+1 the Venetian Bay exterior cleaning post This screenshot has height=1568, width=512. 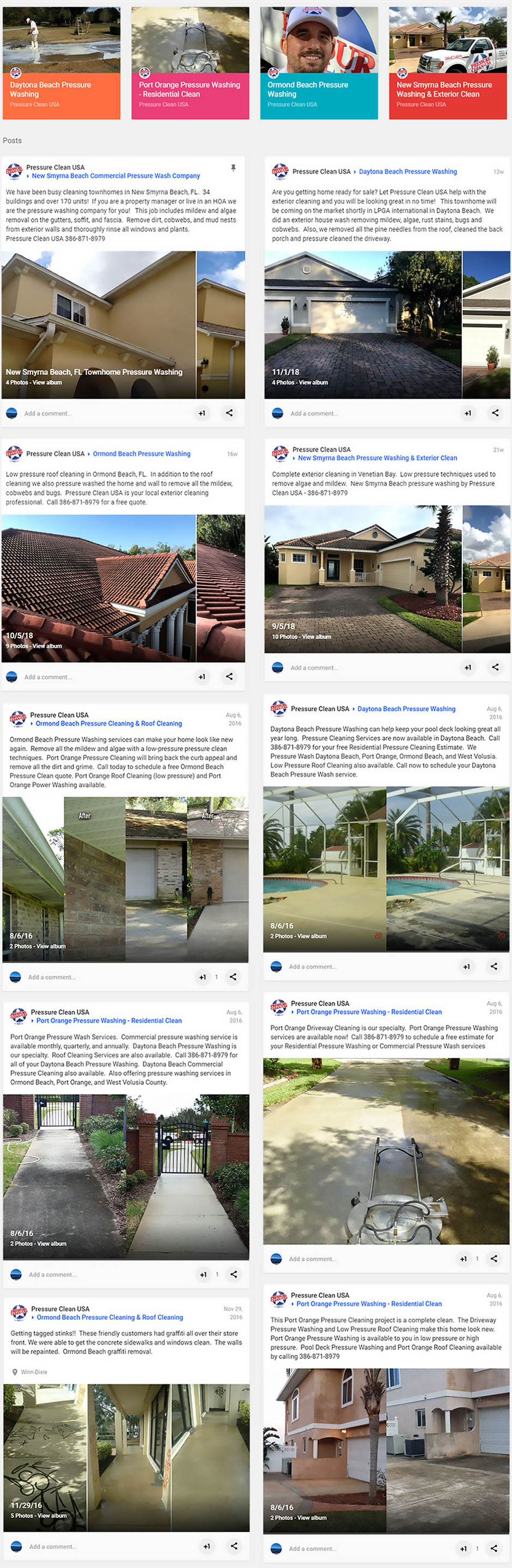(467, 667)
